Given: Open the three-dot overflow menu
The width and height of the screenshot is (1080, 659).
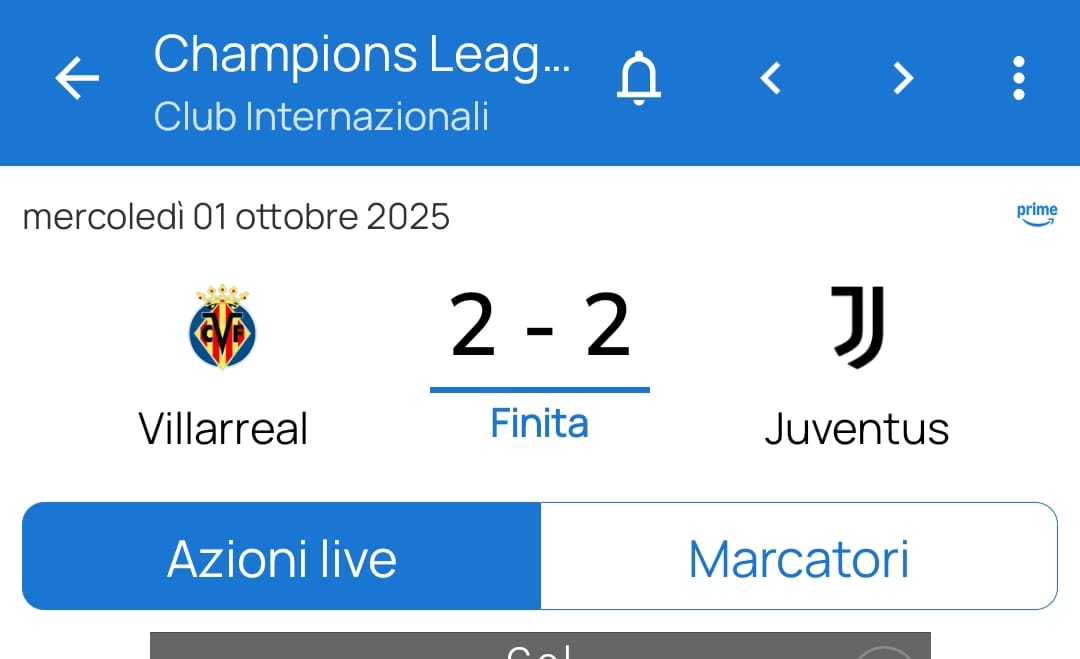Looking at the screenshot, I should (1018, 78).
